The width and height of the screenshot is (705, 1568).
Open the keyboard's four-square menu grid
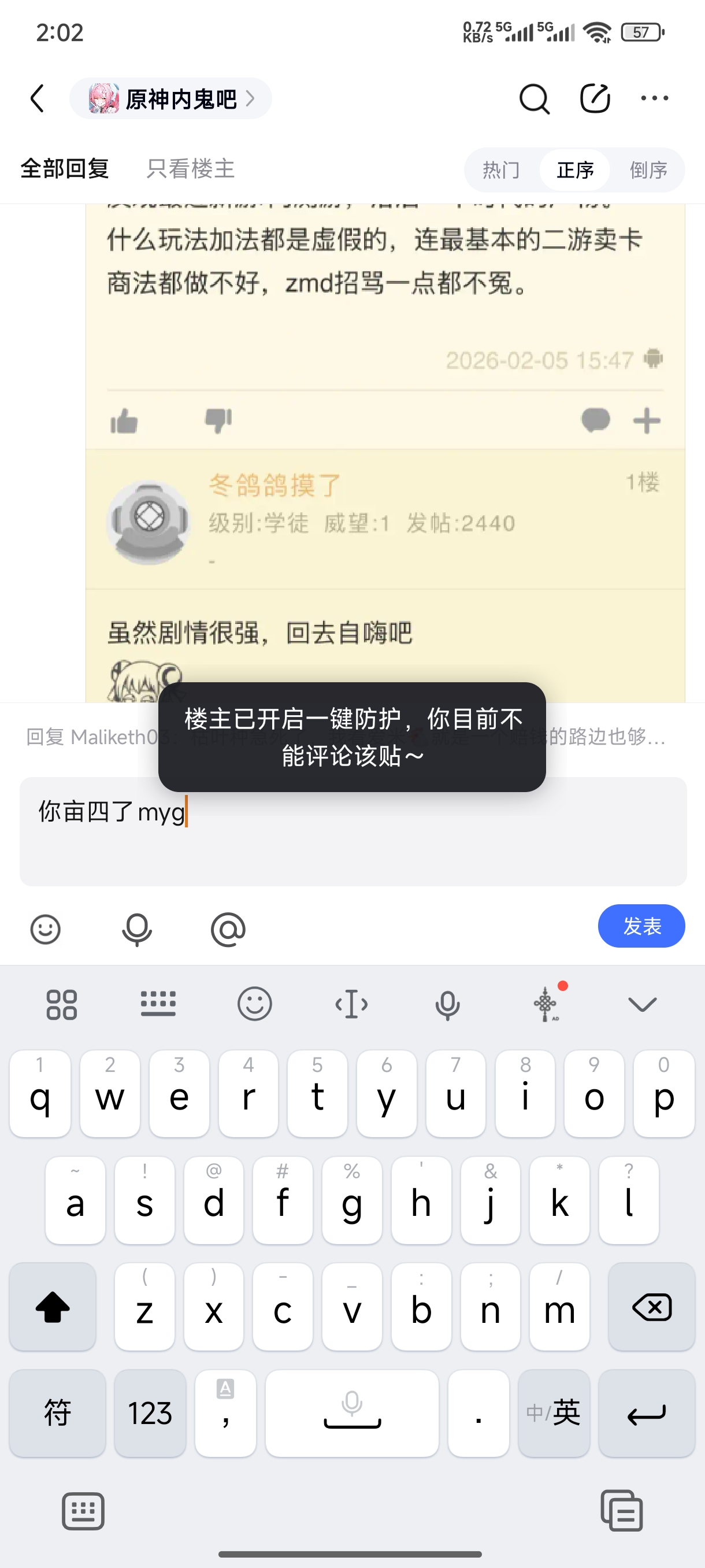point(61,1004)
